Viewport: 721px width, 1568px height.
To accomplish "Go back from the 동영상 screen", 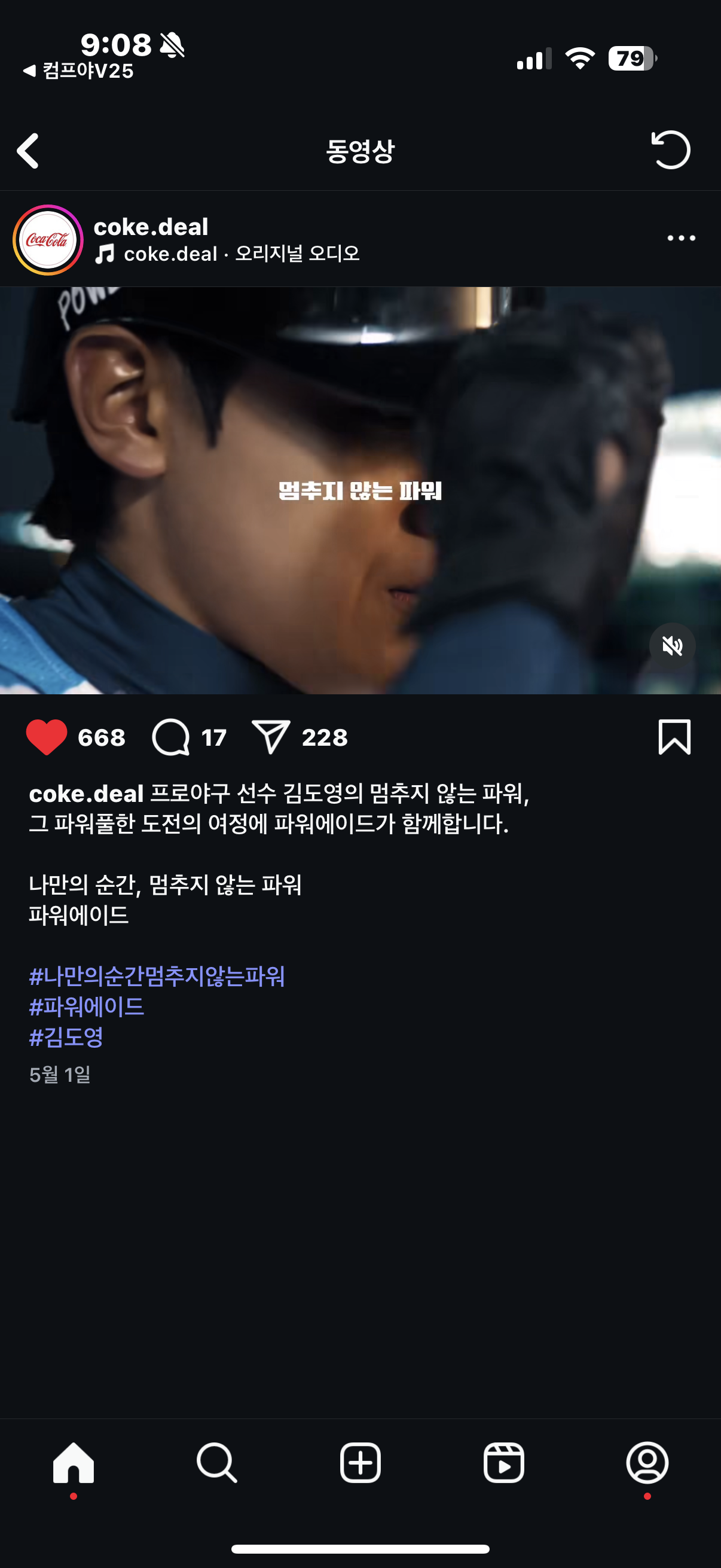I will (x=28, y=151).
